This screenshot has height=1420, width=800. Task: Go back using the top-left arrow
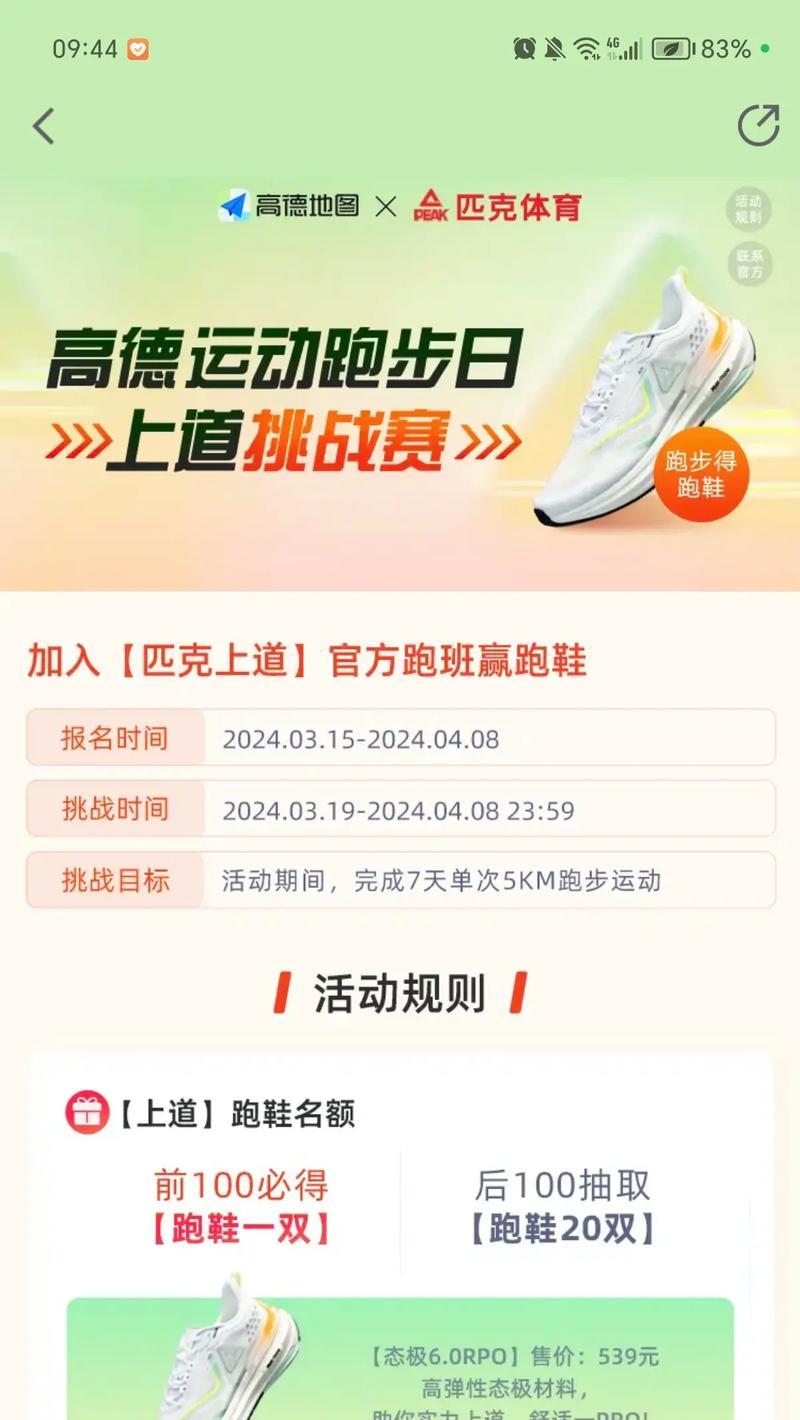(x=43, y=127)
